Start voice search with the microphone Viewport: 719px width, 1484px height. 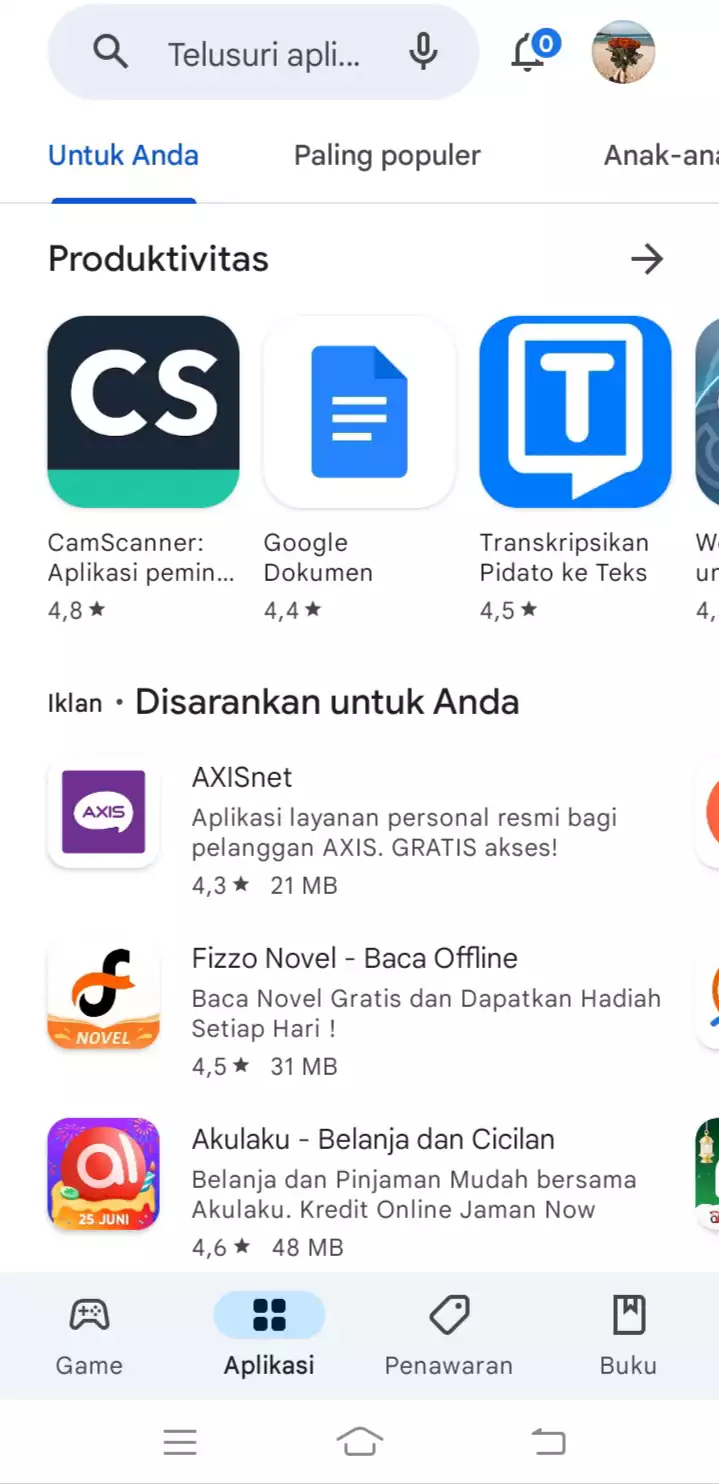pyautogui.click(x=424, y=52)
